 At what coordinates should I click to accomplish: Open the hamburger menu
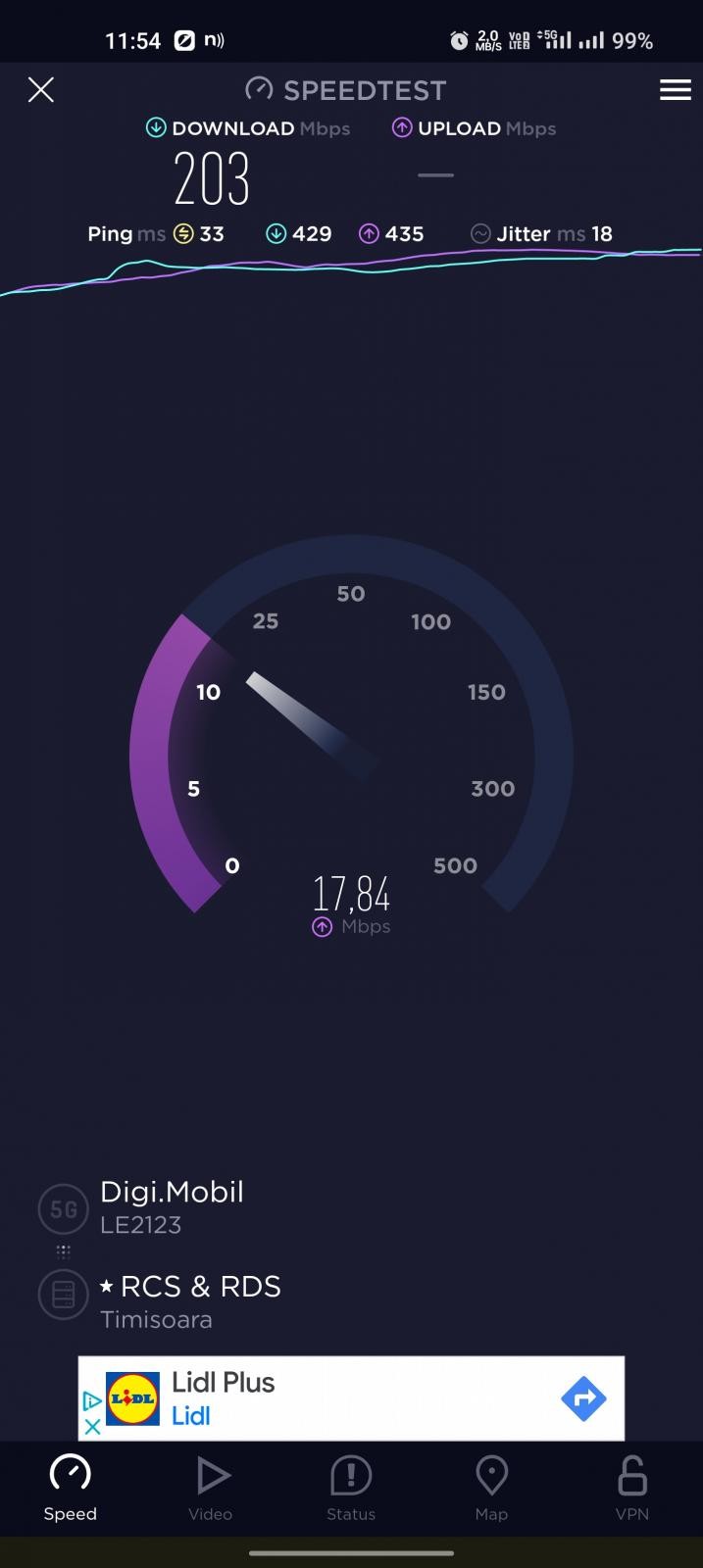click(675, 90)
